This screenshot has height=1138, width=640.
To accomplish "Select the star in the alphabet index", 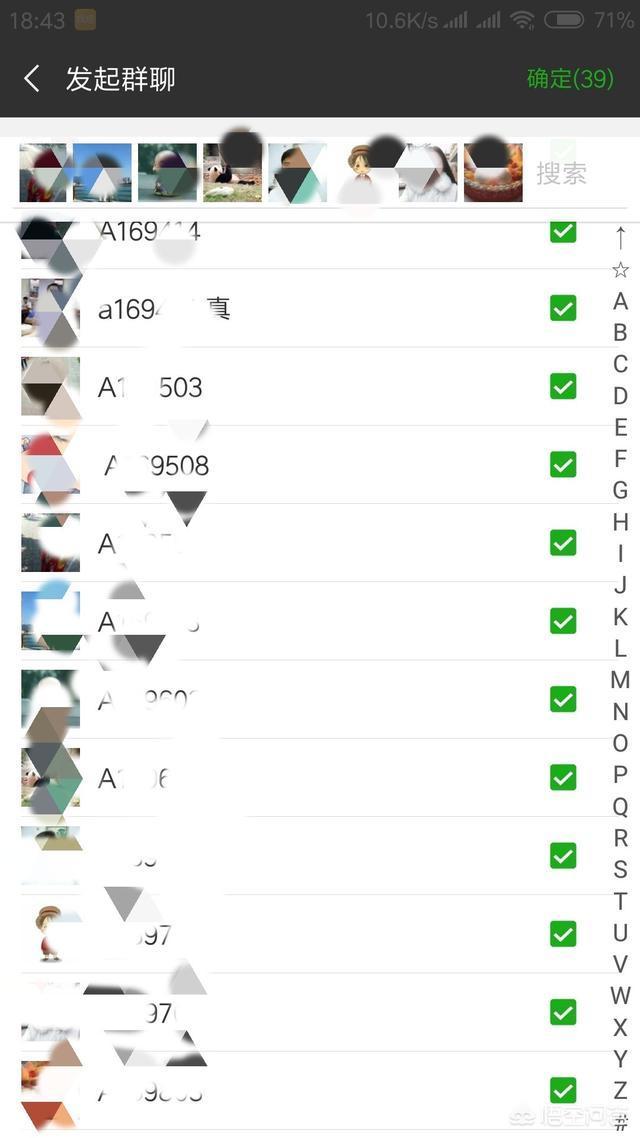I will 620,270.
